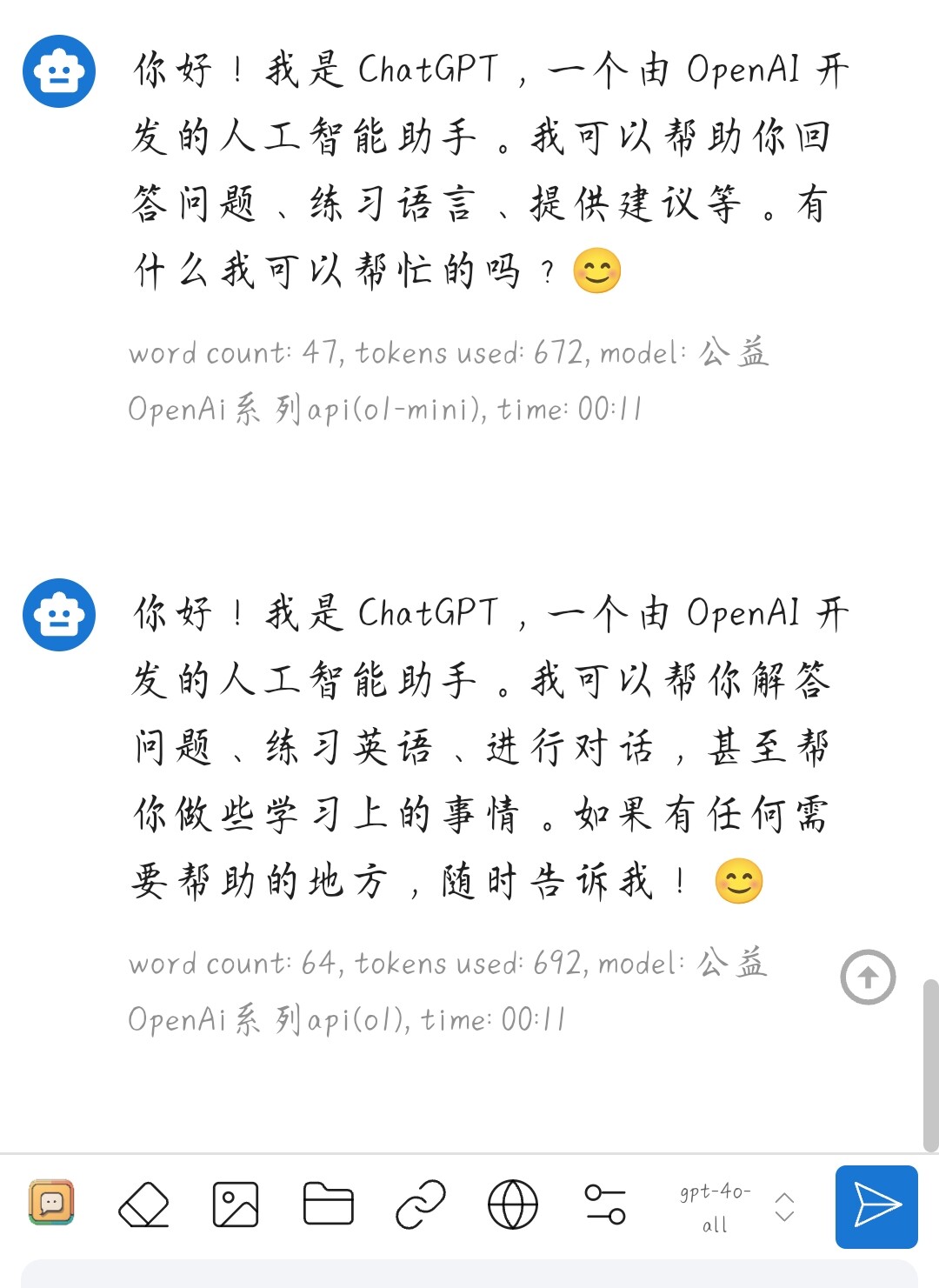Viewport: 939px width, 1288px height.
Task: Attach an image with the picture icon
Action: coord(236,1205)
